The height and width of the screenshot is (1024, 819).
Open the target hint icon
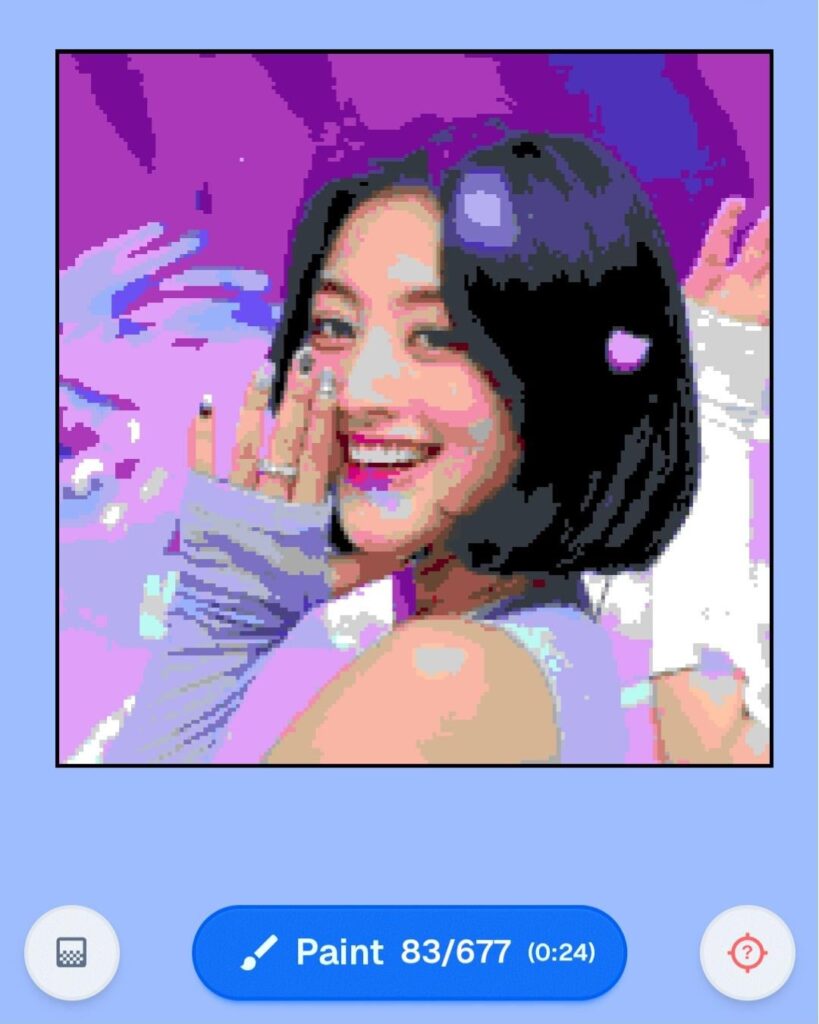pyautogui.click(x=747, y=953)
